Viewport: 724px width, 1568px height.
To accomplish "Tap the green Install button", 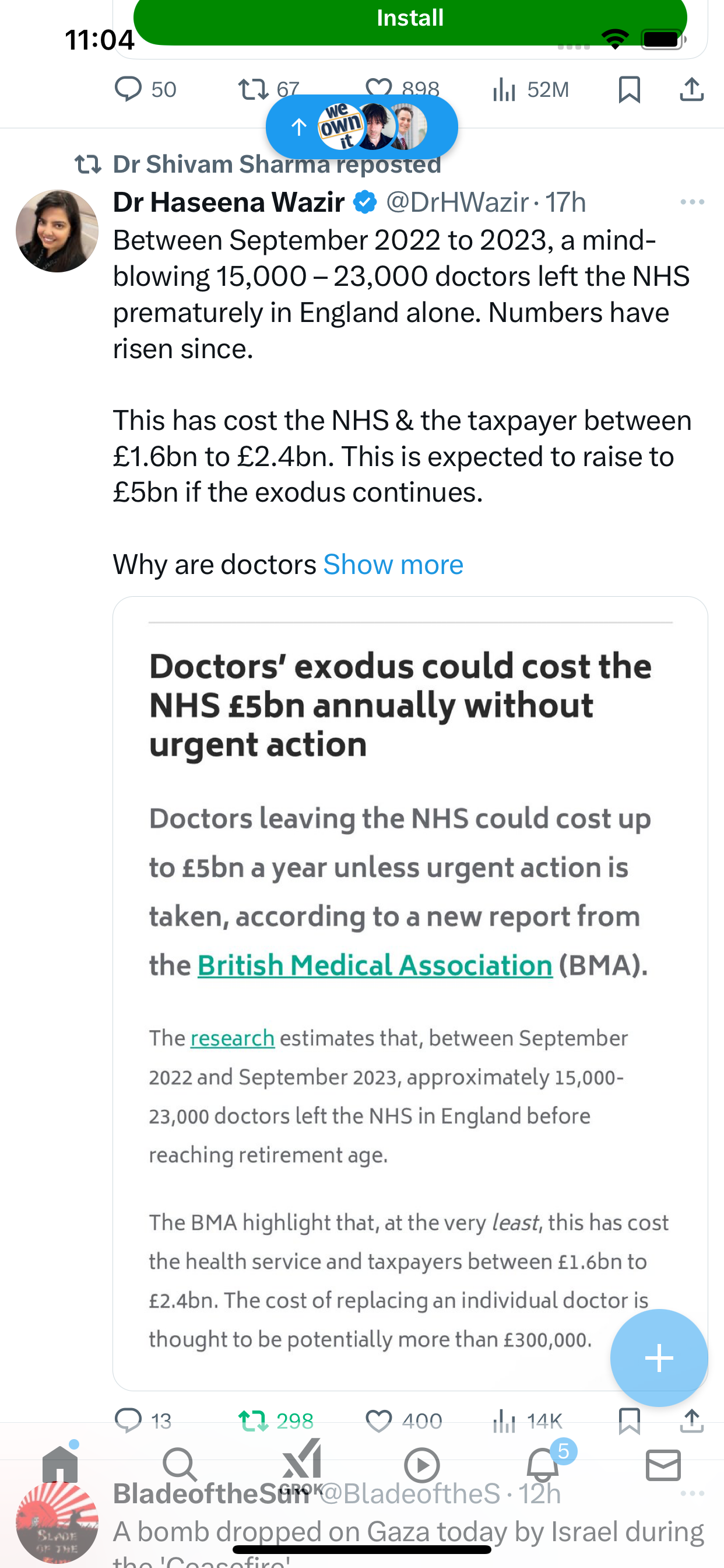I will [x=410, y=19].
